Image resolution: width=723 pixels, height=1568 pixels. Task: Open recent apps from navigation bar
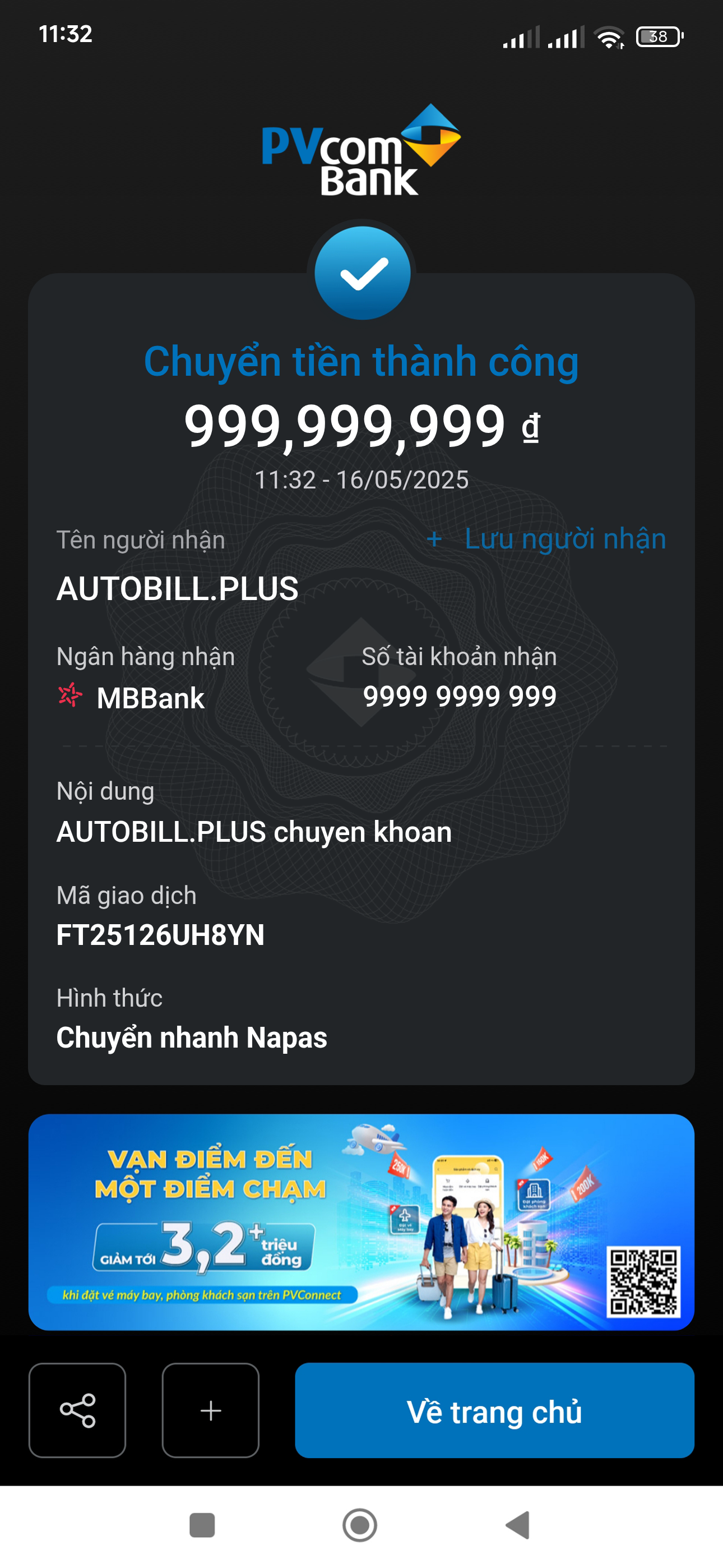[202, 1525]
